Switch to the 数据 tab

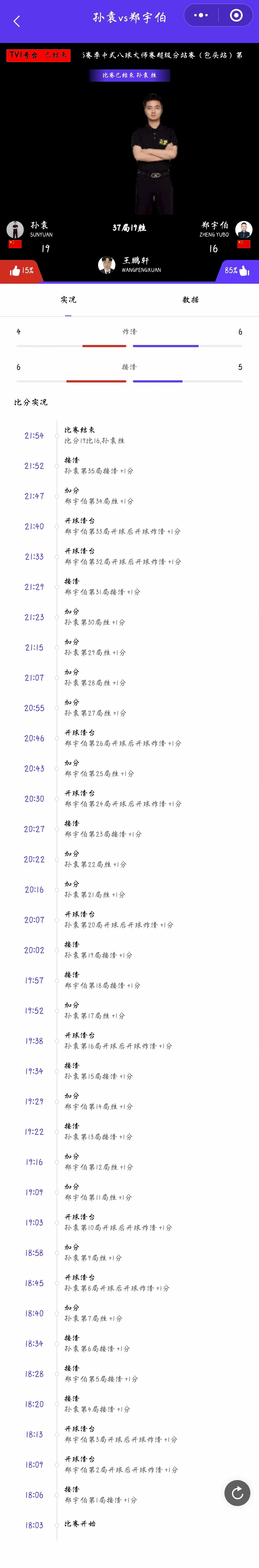(x=190, y=300)
